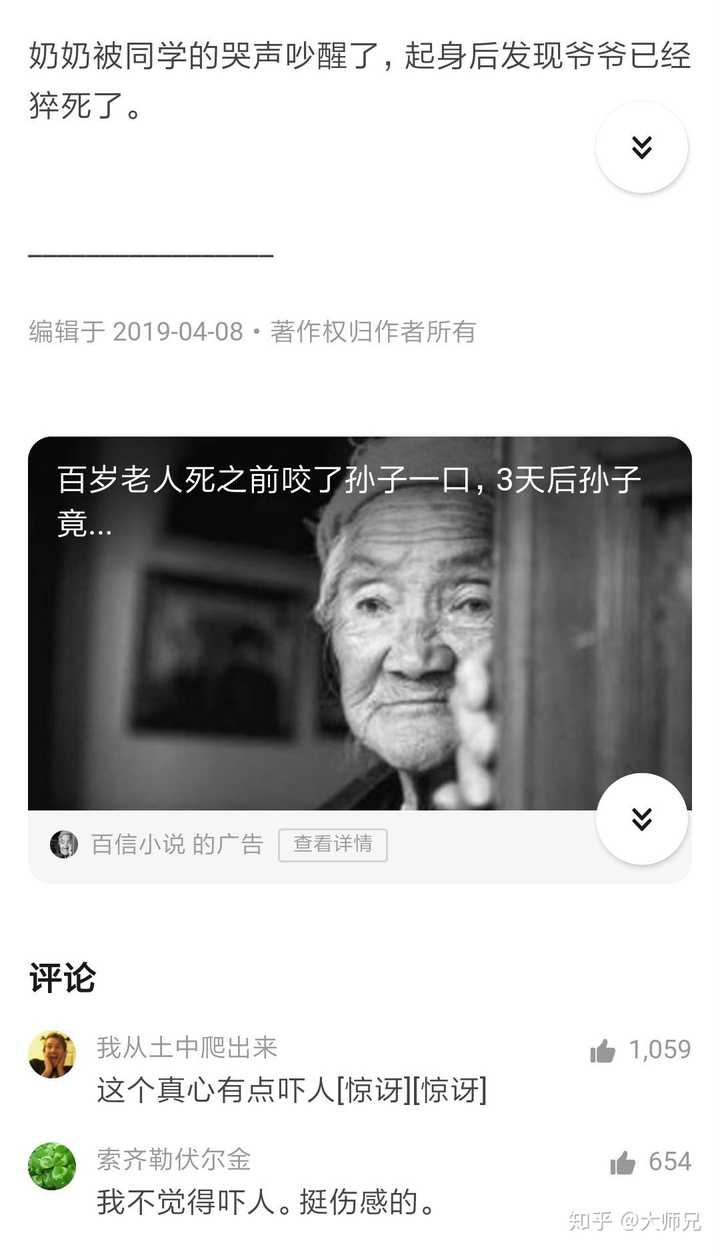Tap the double-chevron button over the ad image

pyautogui.click(x=641, y=819)
